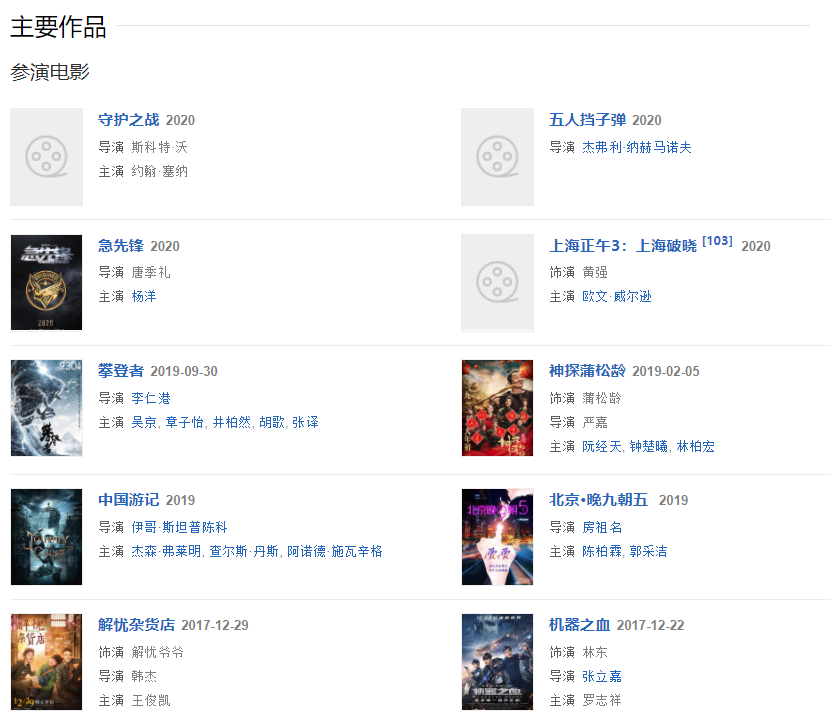View actor 陈柏霖's page

pos(602,551)
